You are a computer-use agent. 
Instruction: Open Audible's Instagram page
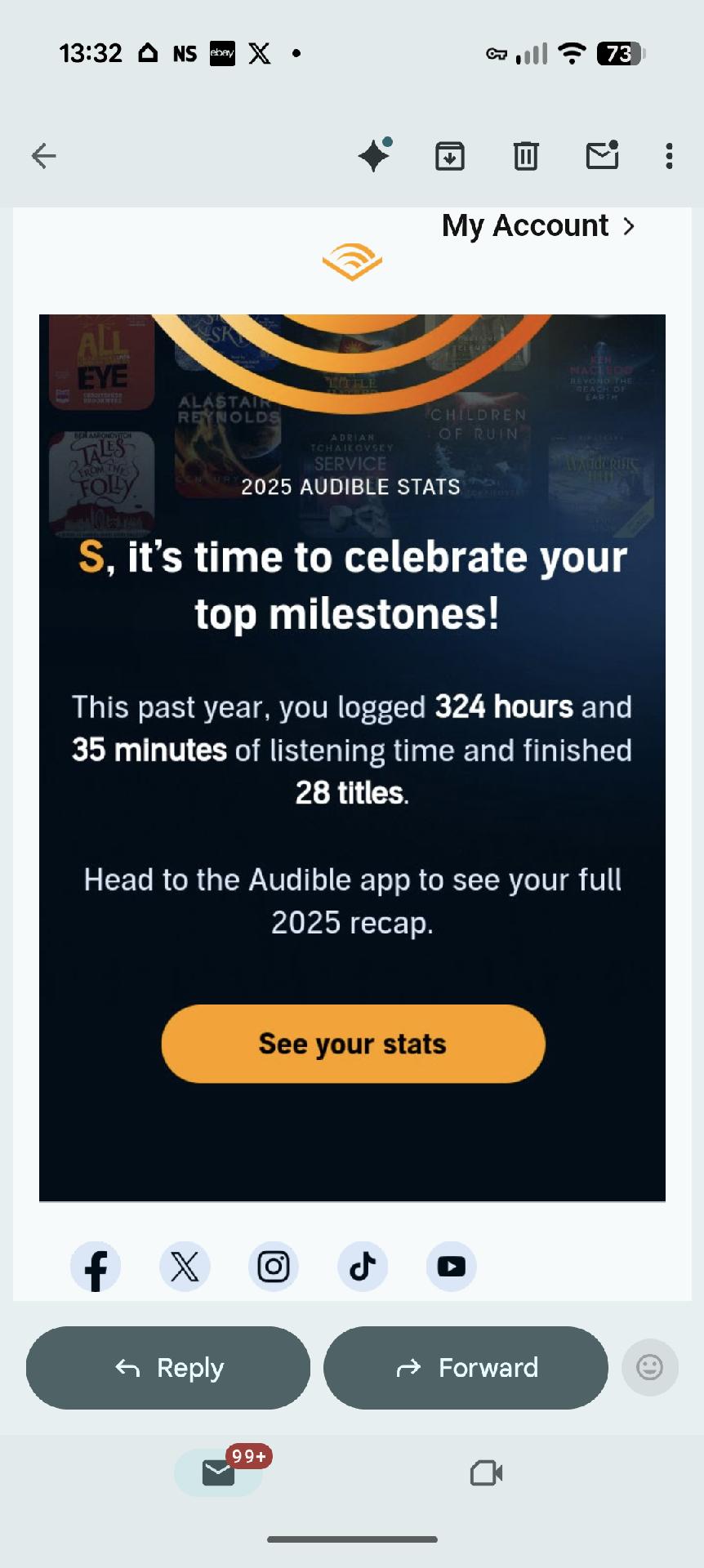point(274,1267)
